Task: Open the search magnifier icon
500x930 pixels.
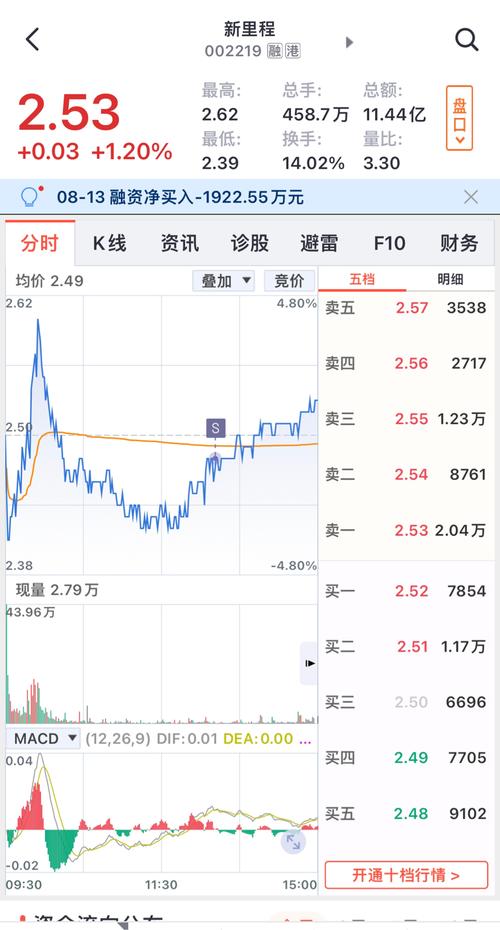Action: pyautogui.click(x=467, y=40)
